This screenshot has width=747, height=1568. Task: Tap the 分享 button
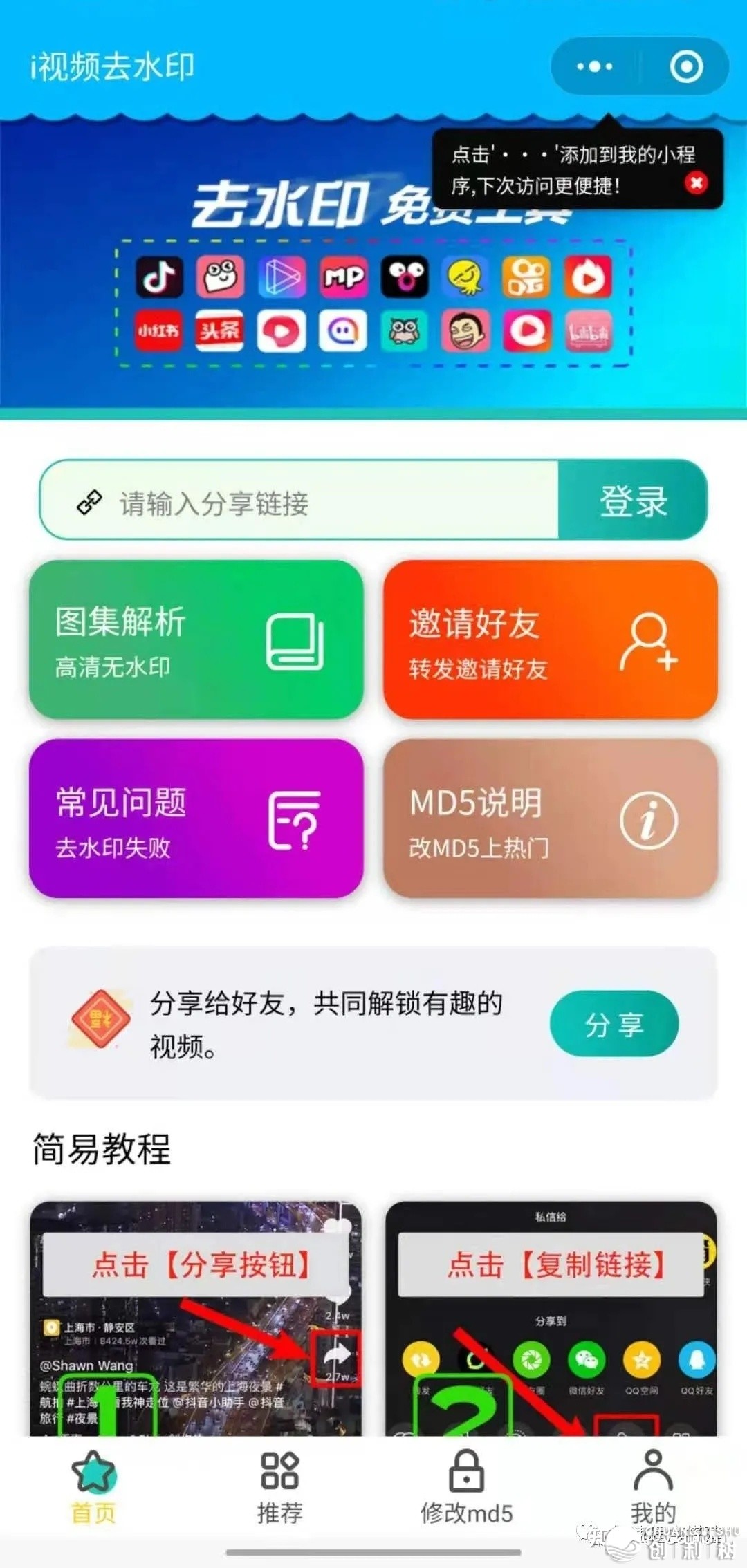614,1024
